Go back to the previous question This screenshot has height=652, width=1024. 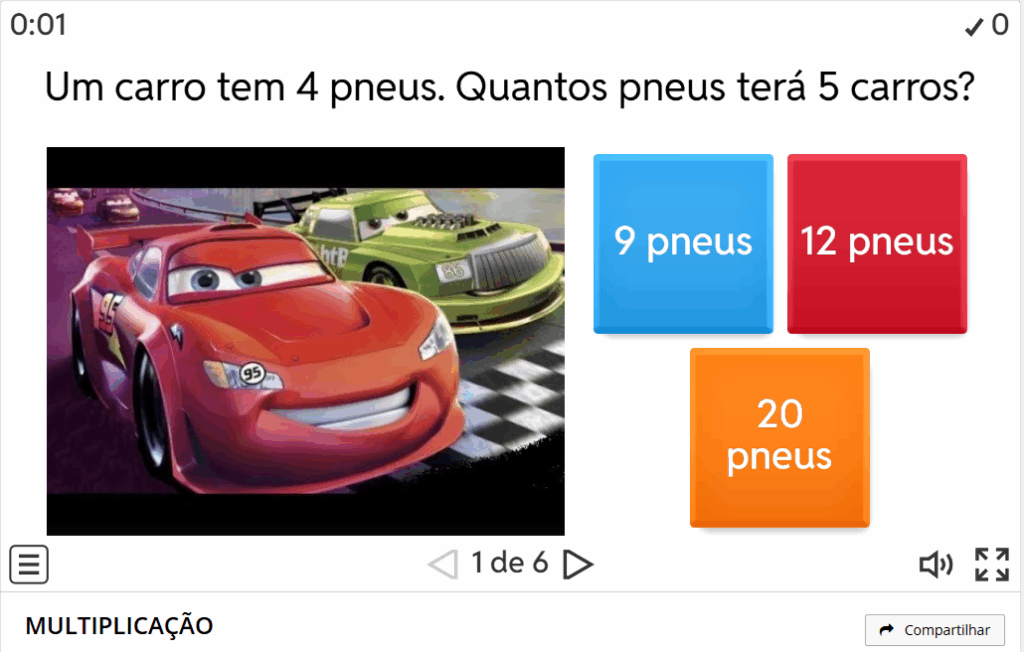point(442,565)
